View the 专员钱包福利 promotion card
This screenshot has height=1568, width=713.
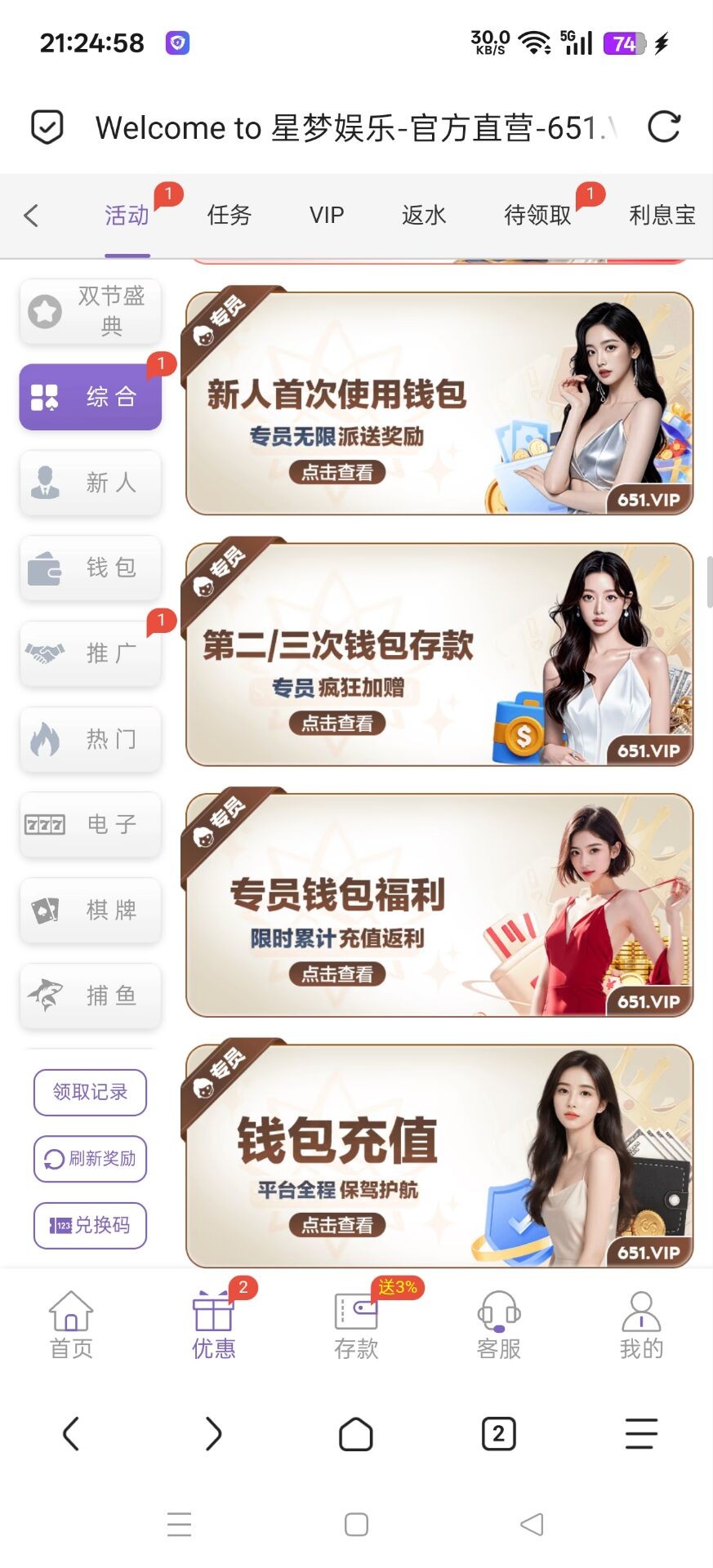click(x=439, y=906)
